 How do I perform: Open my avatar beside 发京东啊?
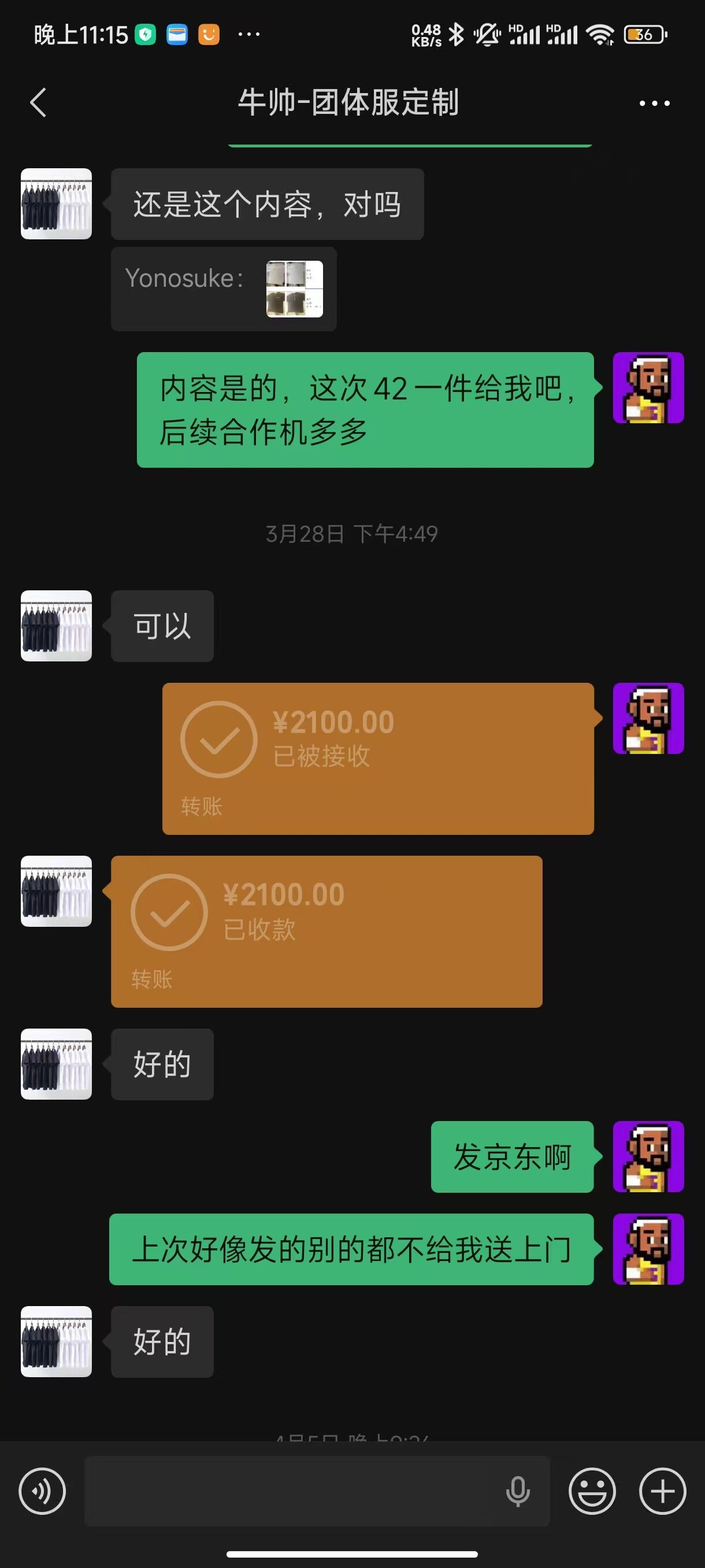(648, 1156)
